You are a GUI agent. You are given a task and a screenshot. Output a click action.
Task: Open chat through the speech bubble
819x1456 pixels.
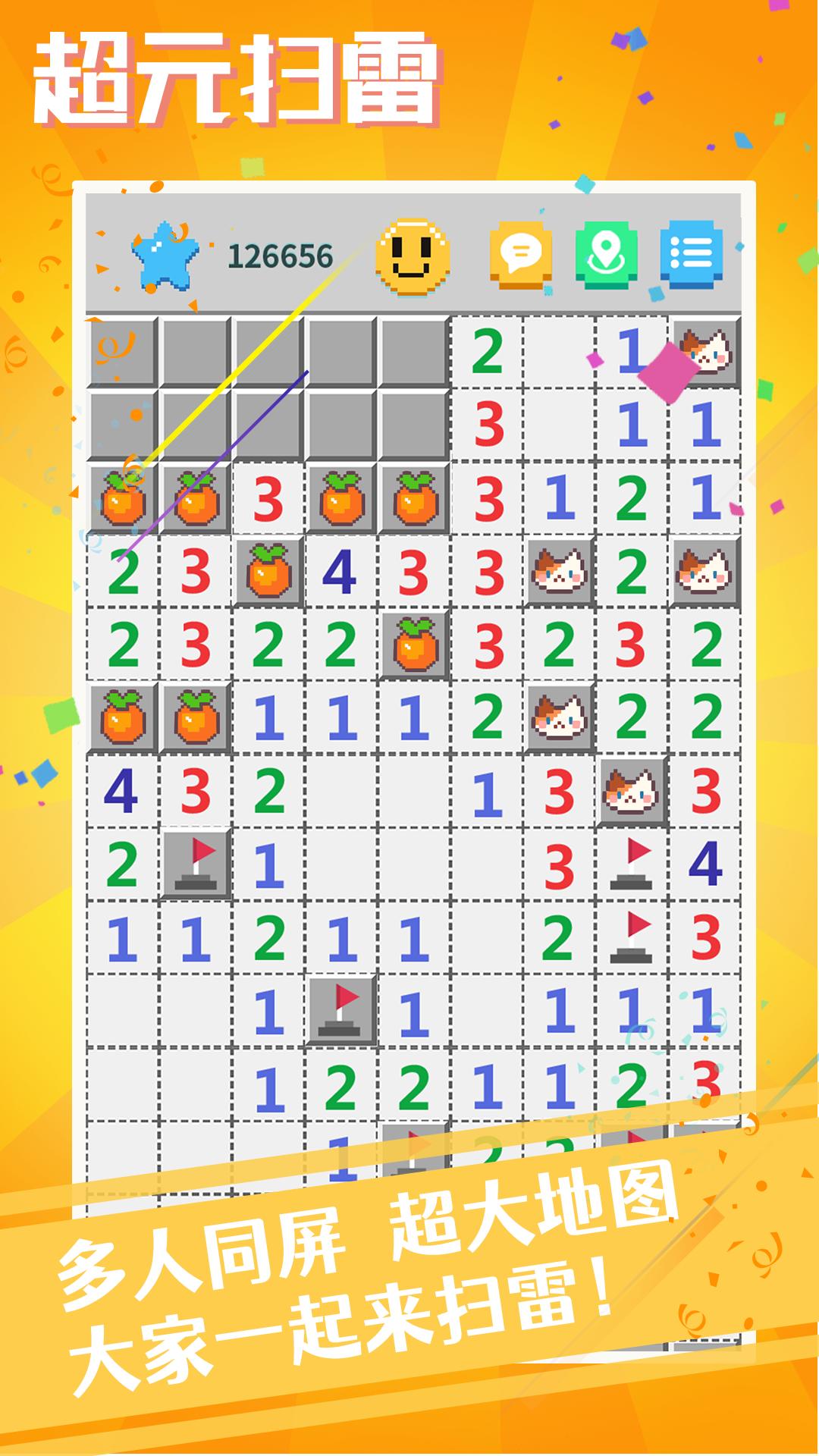523,254
